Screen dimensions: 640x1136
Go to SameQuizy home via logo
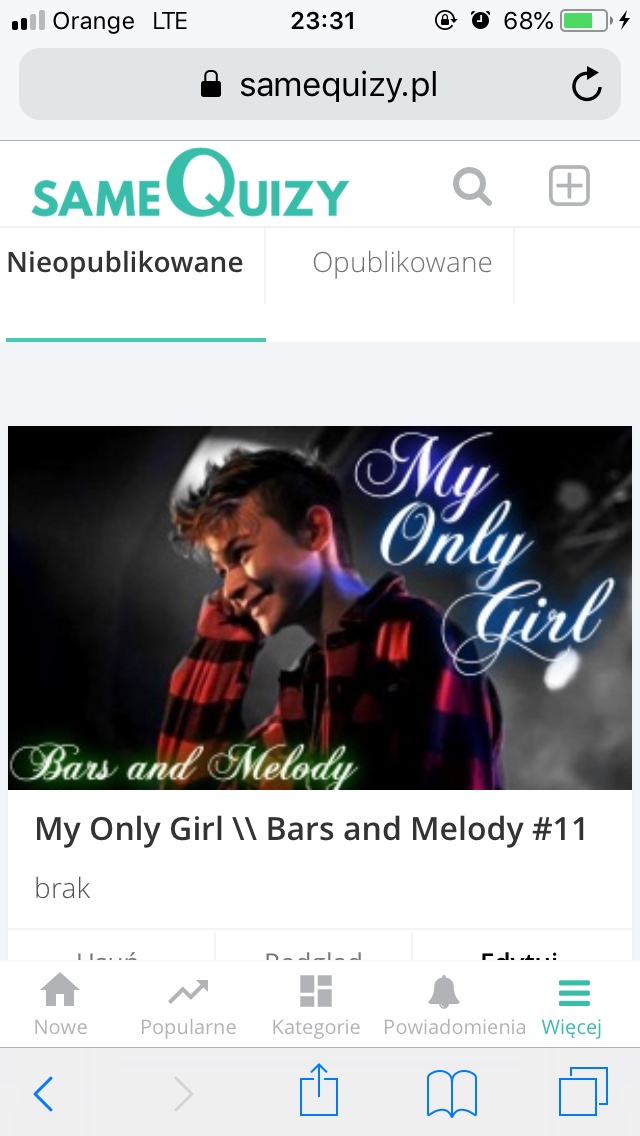(190, 187)
